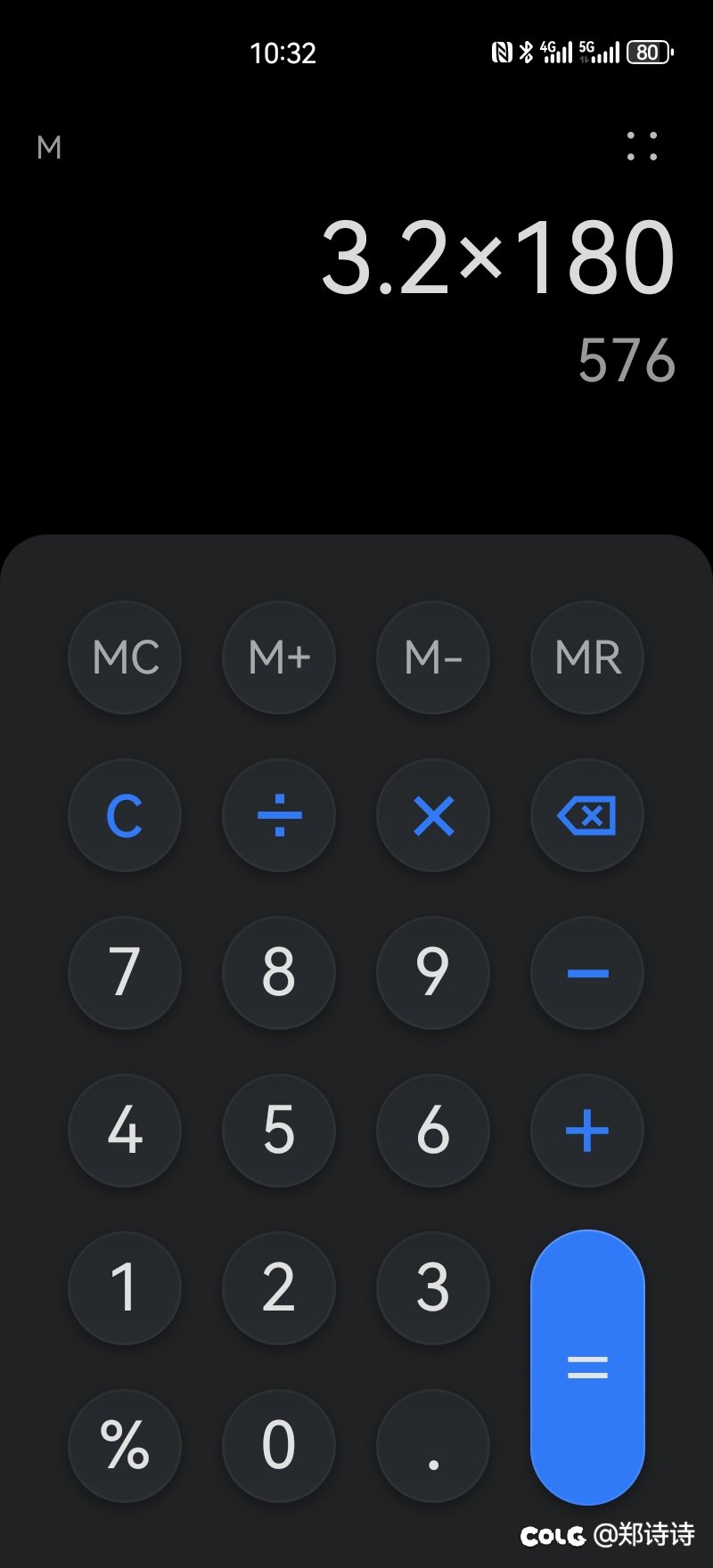713x1568 pixels.
Task: Insert a decimal point
Action: (433, 1446)
